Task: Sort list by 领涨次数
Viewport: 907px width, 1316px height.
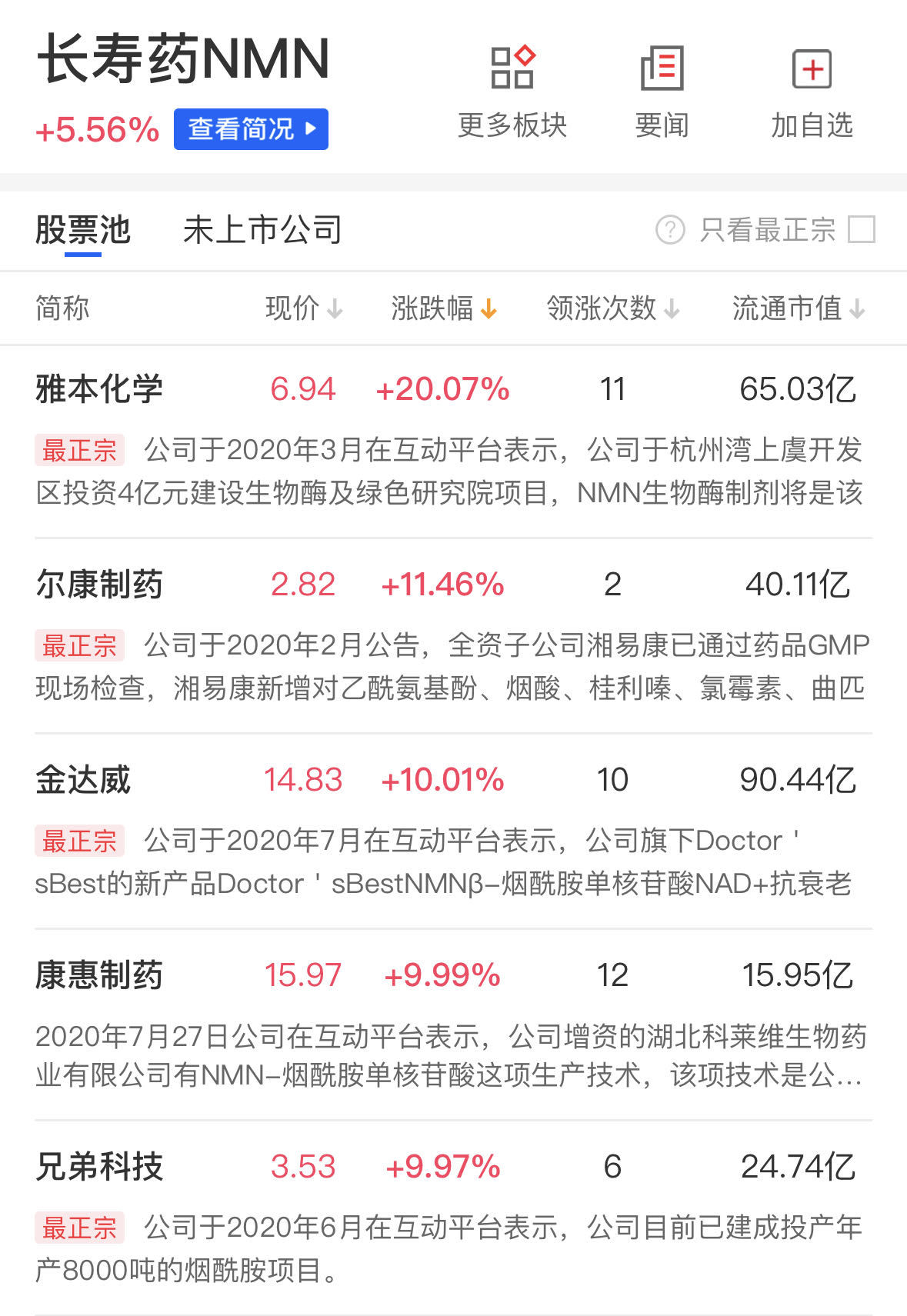Action: click(612, 308)
